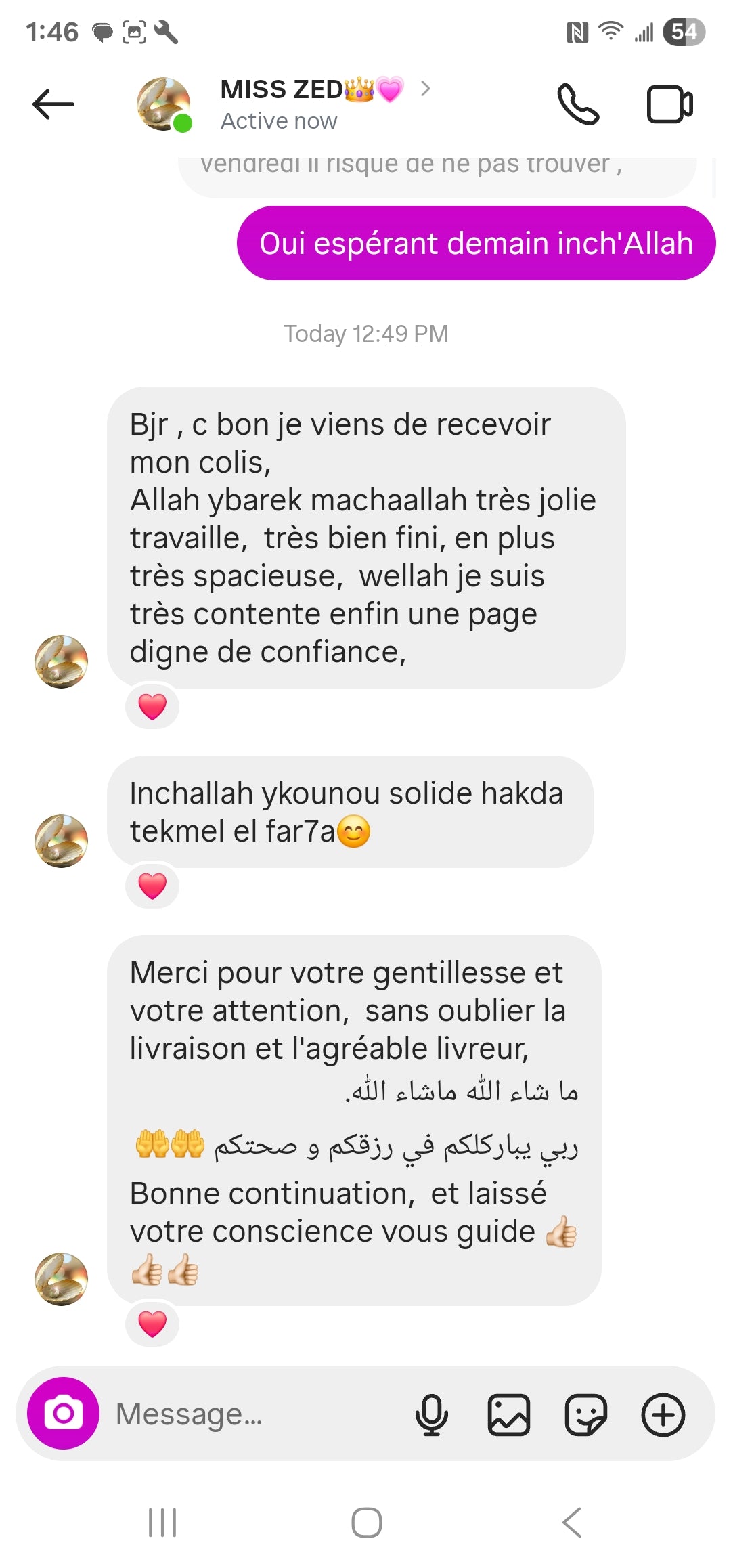
Task: Open the camera to send a photo
Action: (63, 1414)
